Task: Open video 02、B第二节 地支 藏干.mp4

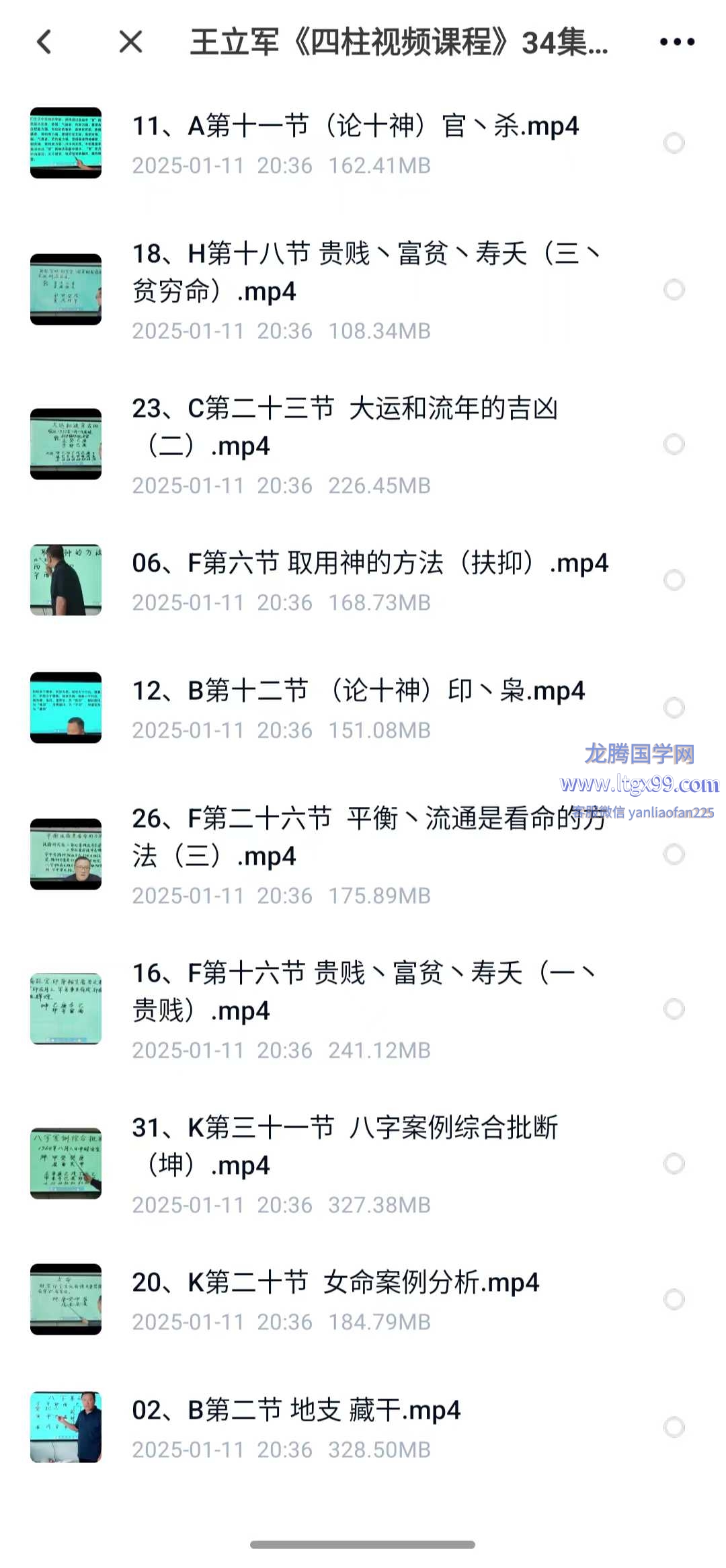Action: click(x=296, y=1411)
